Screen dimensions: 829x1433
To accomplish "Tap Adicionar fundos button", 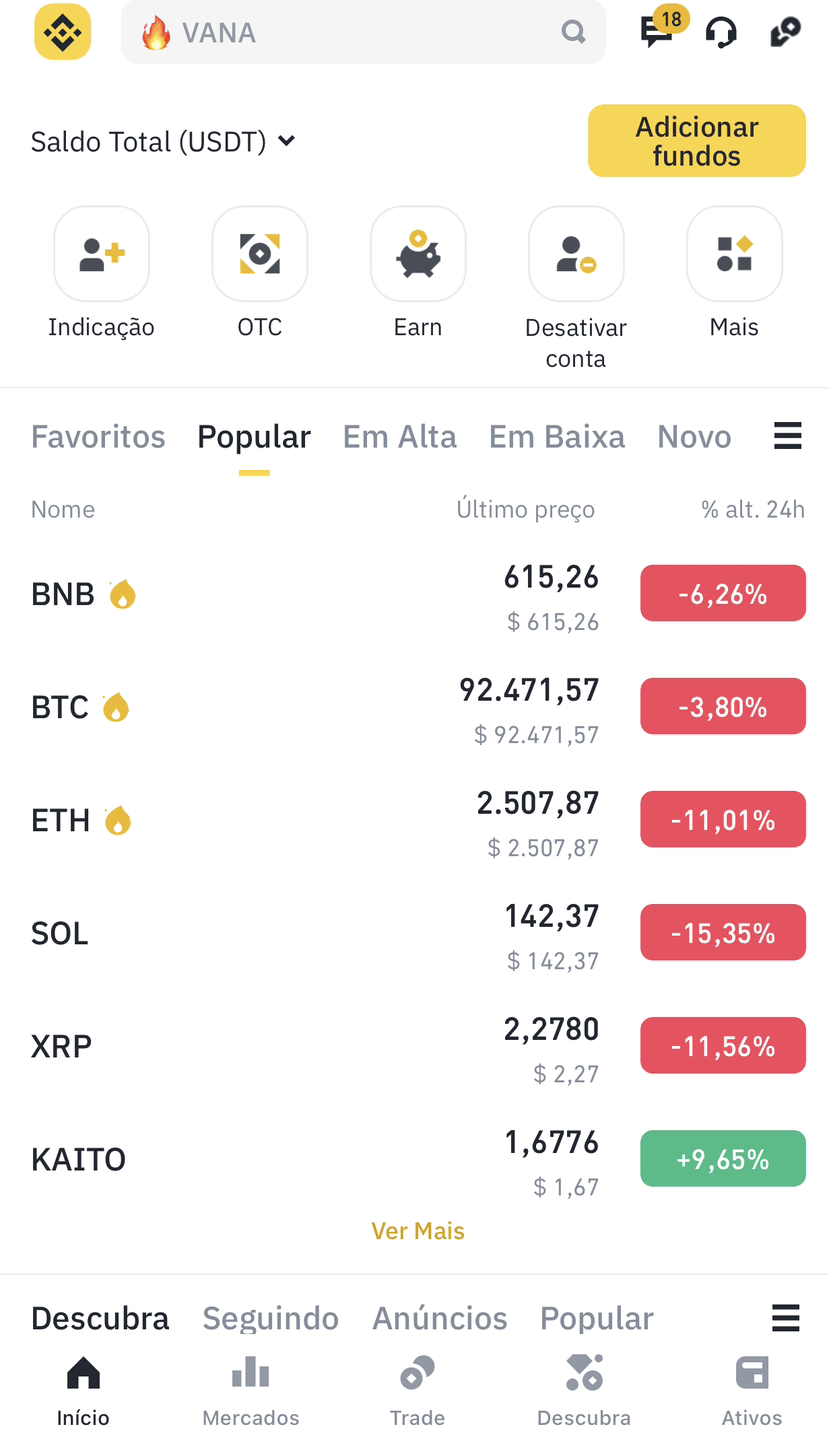I will 697,141.
